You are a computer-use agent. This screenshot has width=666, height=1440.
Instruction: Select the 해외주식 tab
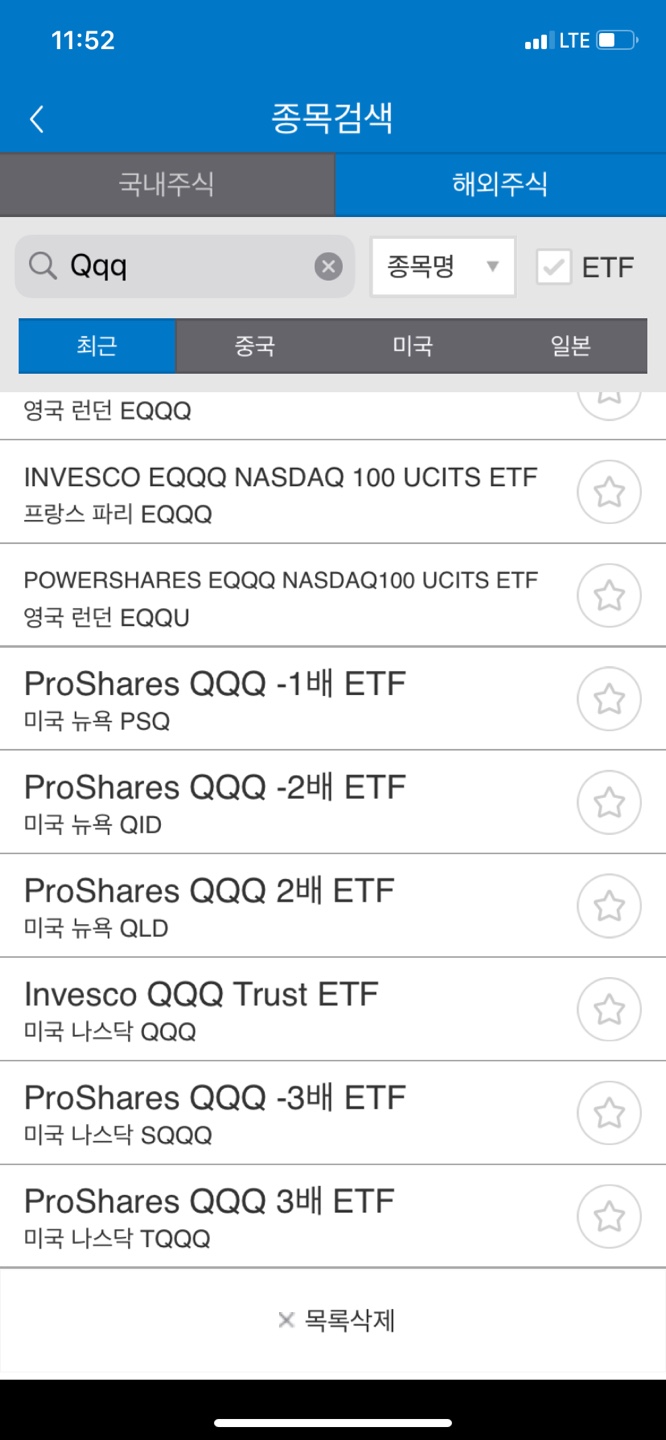coord(500,184)
